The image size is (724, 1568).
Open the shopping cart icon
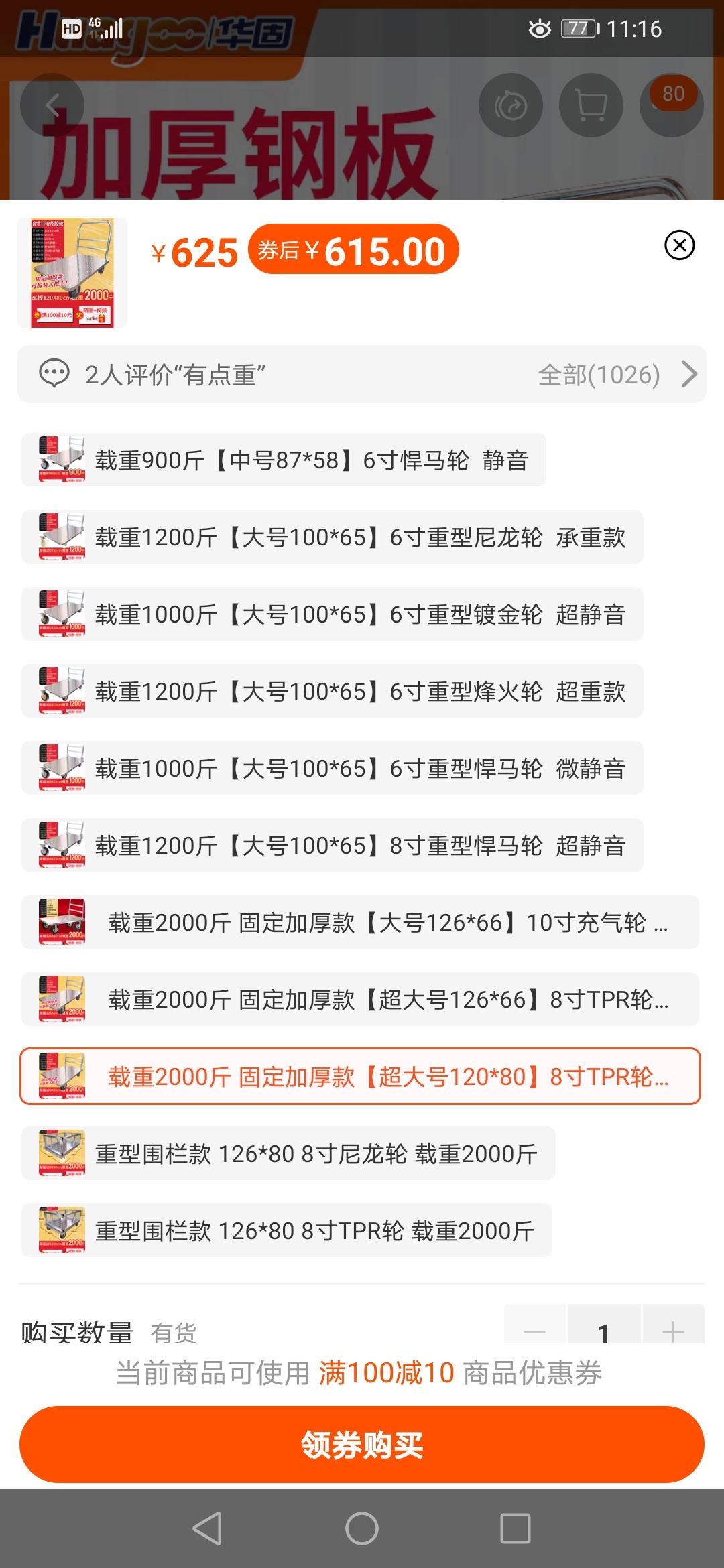tap(591, 105)
